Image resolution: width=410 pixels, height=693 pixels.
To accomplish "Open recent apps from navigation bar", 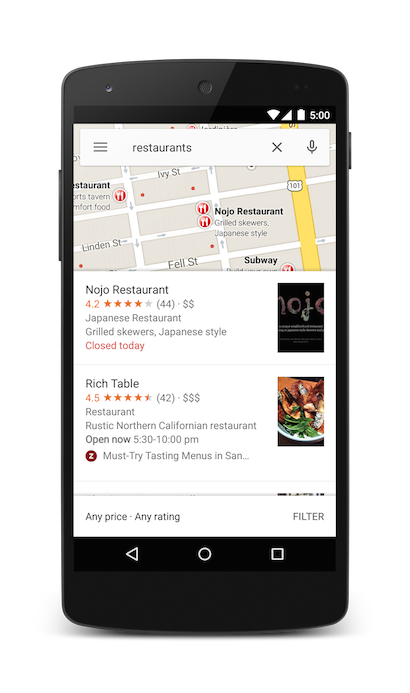I will pyautogui.click(x=277, y=554).
